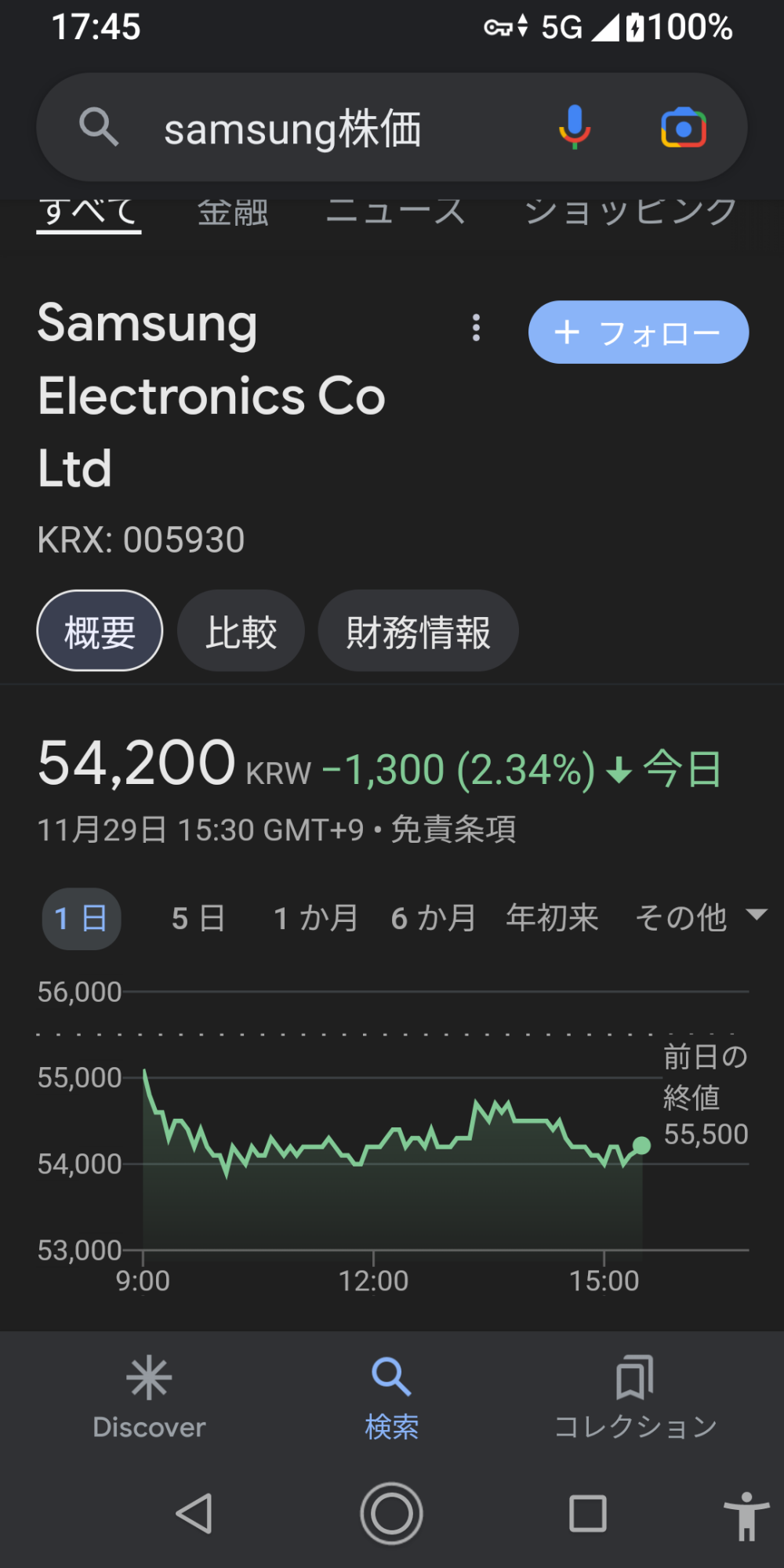Open the three-dot menu beside Samsung Electronics

click(476, 328)
